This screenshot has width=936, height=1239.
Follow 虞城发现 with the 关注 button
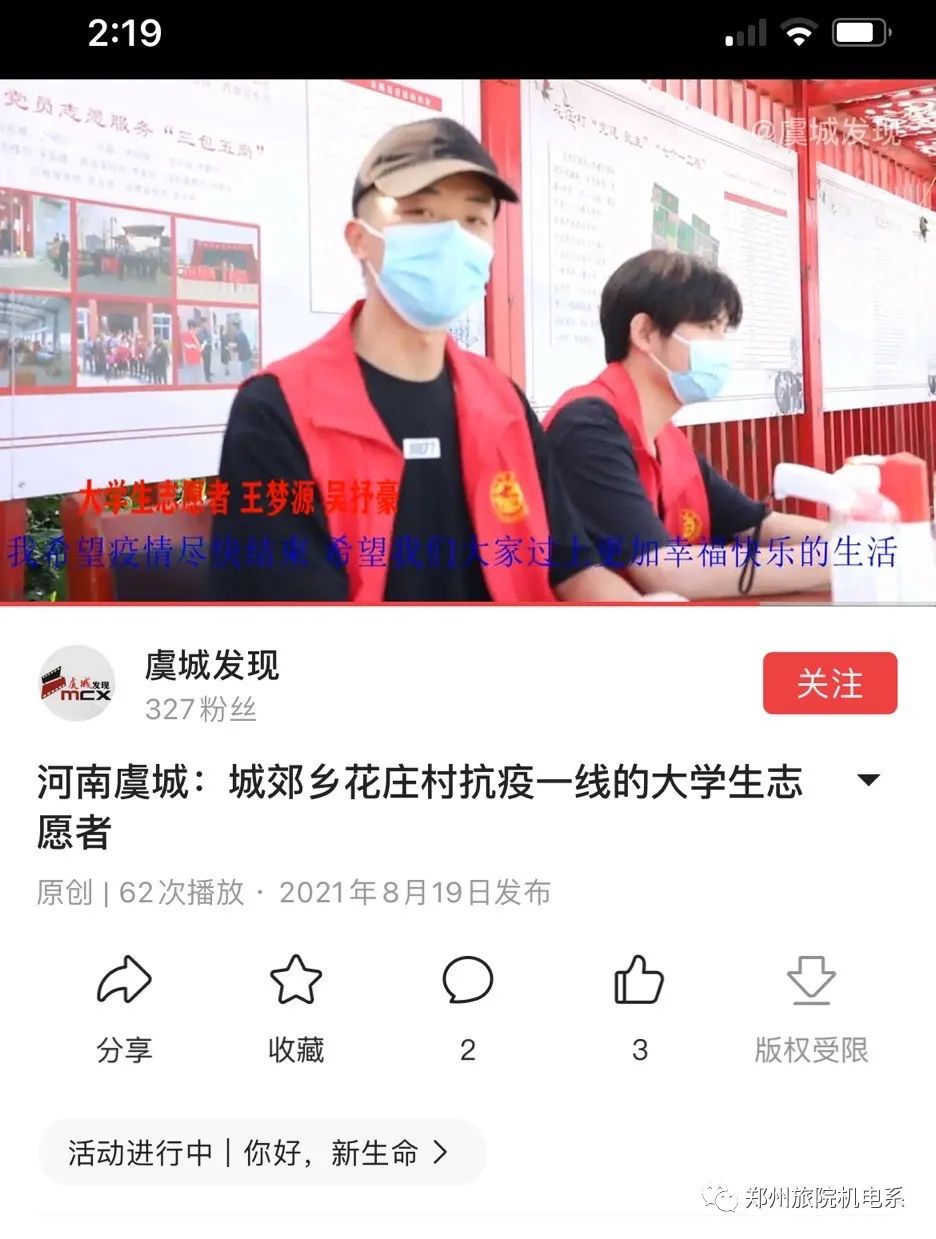pos(829,683)
